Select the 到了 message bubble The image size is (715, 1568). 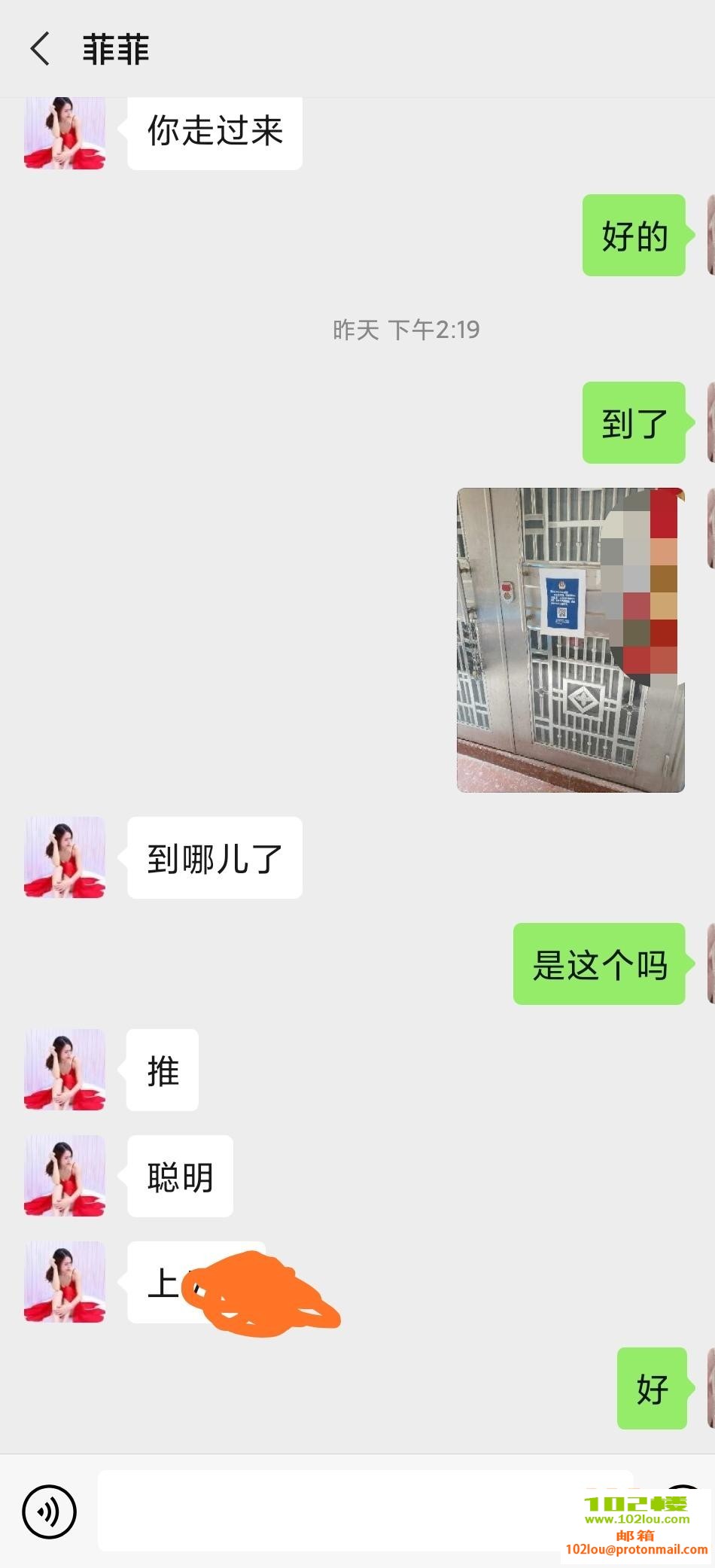(x=634, y=422)
